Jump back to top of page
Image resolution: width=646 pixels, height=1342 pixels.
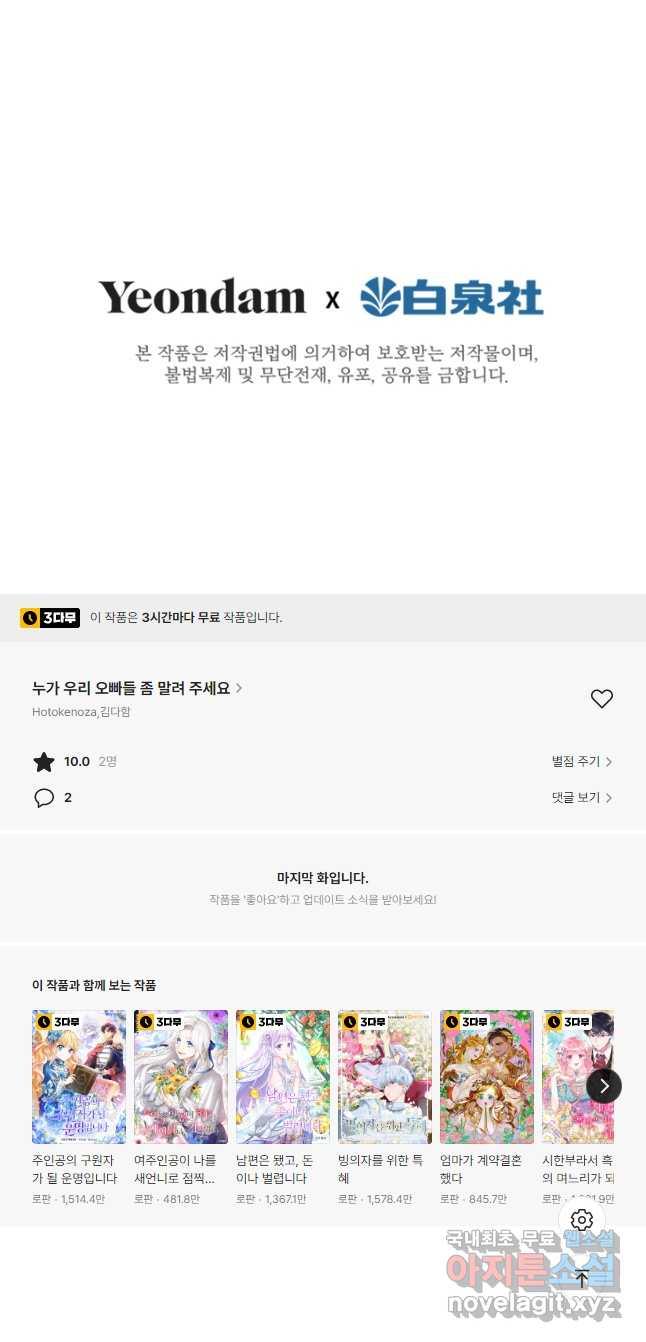click(582, 1278)
